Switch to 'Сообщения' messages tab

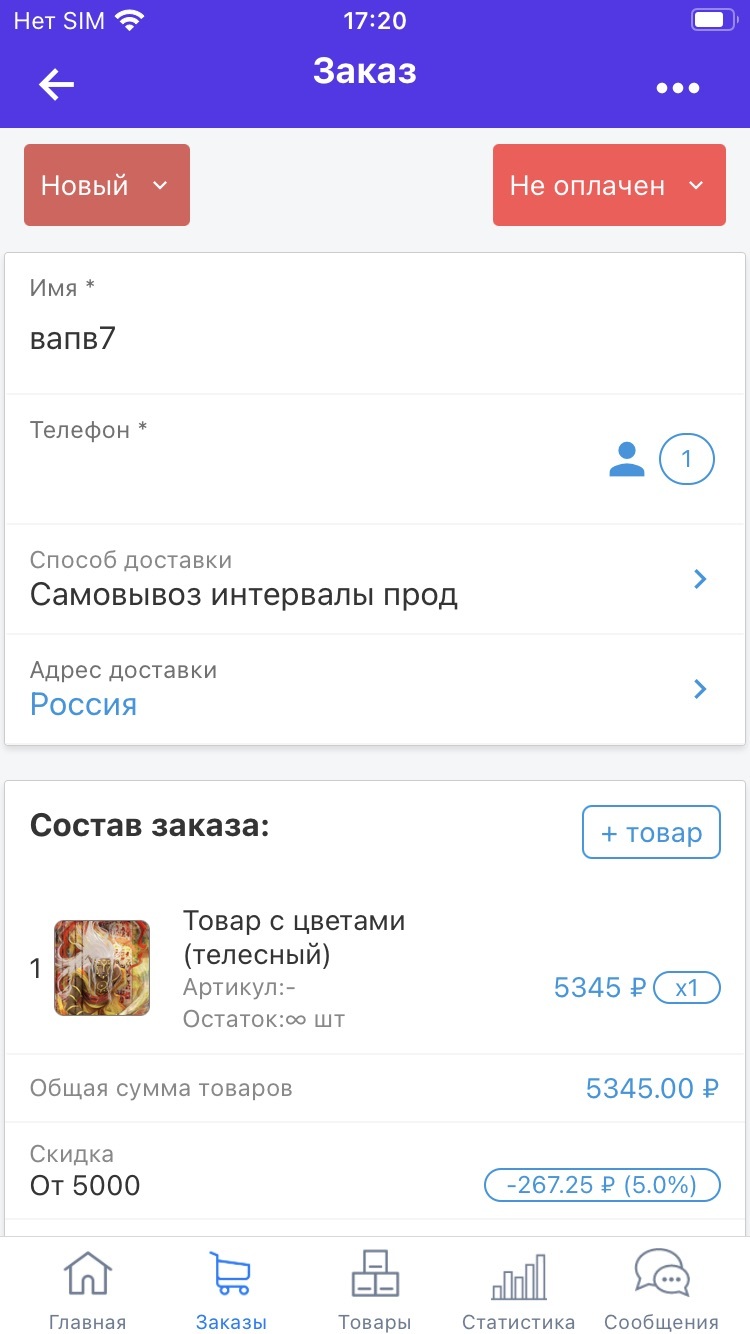pyautogui.click(x=661, y=1290)
